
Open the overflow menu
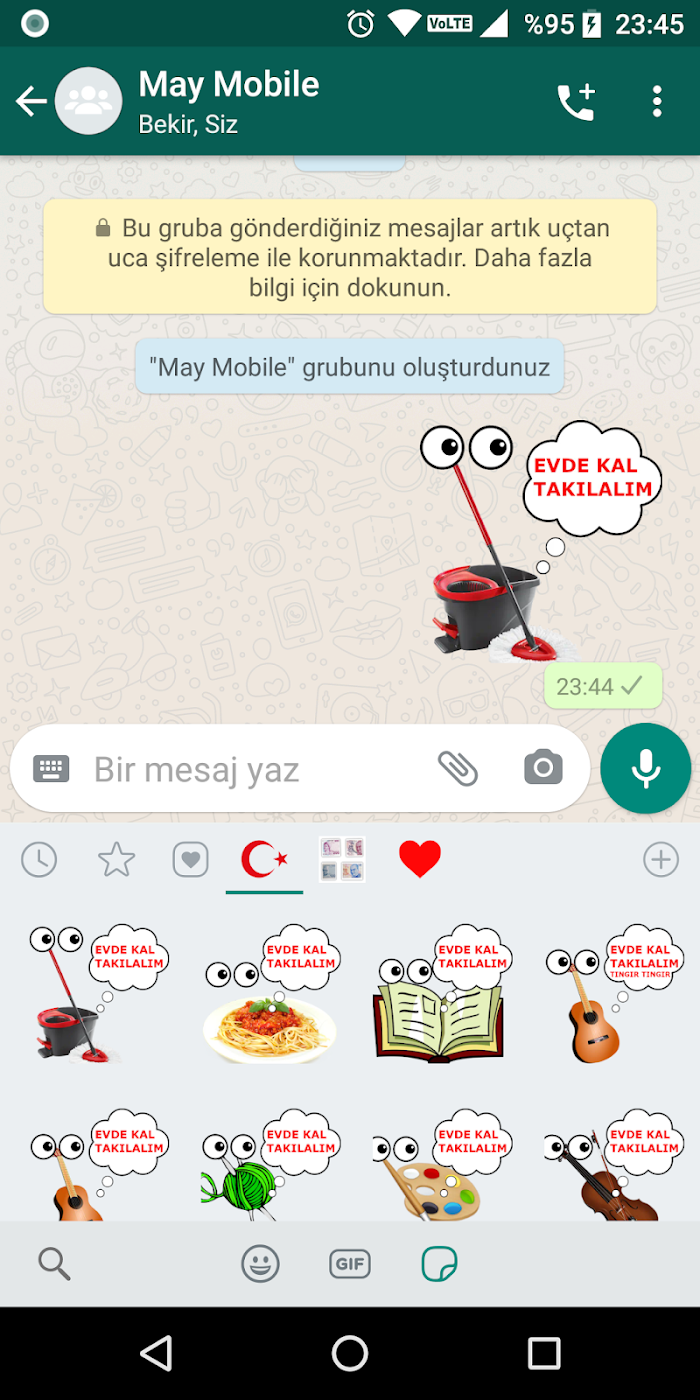[657, 101]
